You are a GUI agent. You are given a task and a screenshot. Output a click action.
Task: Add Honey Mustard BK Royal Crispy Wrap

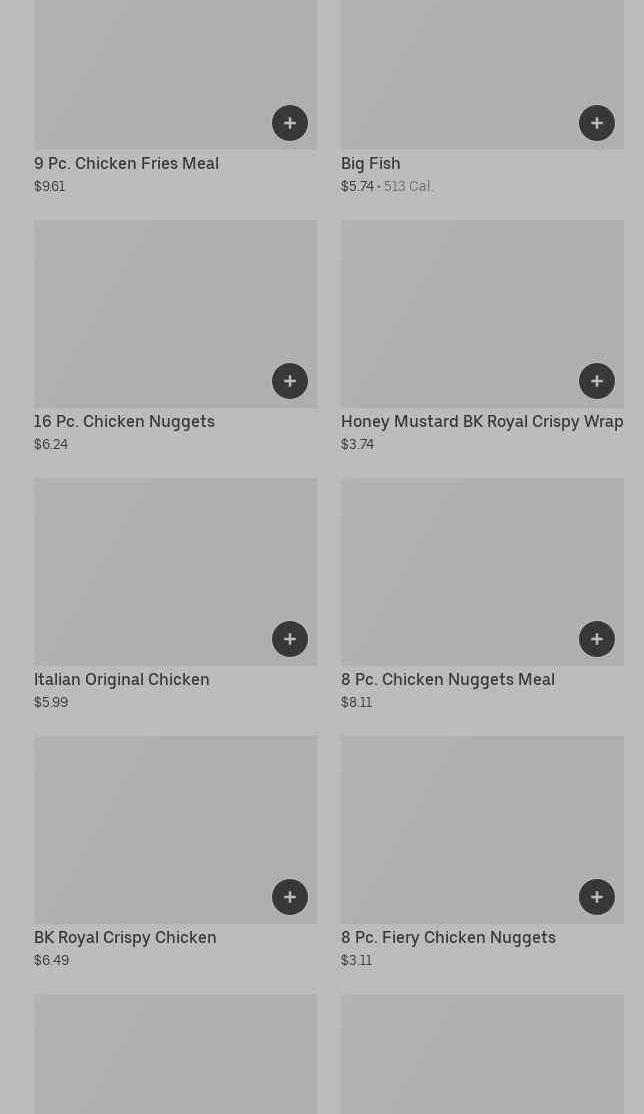(x=597, y=381)
